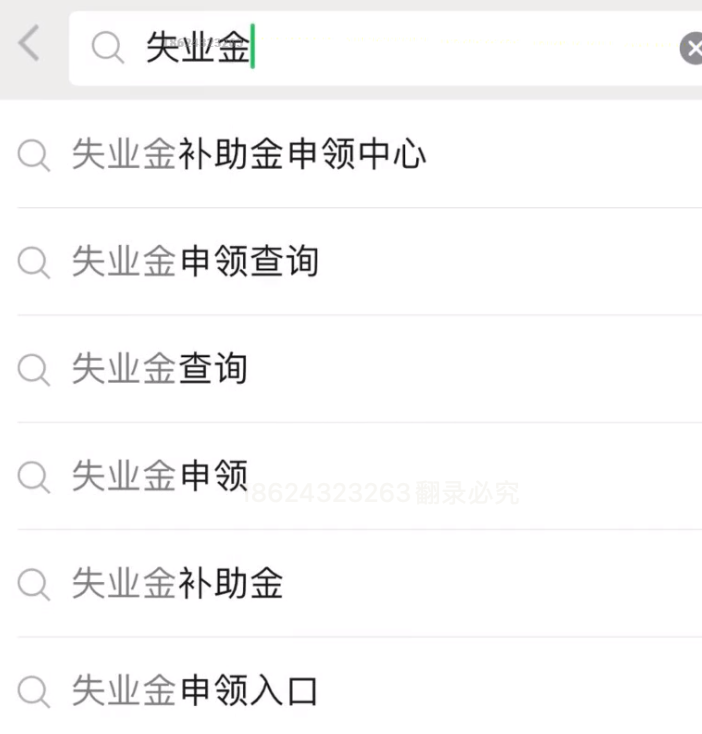Viewport: 702px width, 734px height.
Task: Open the 失业金查询 suggestion
Action: (x=159, y=369)
